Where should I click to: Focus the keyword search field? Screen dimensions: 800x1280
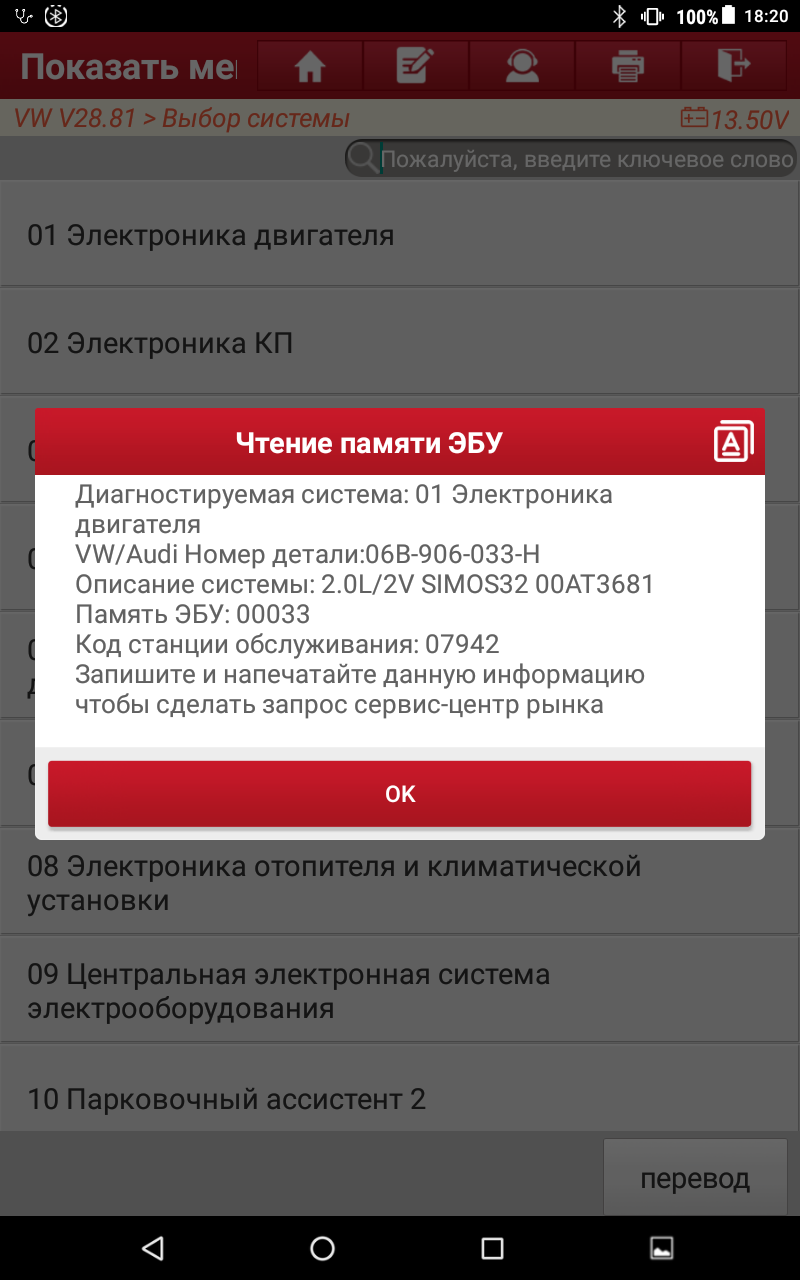(x=585, y=159)
